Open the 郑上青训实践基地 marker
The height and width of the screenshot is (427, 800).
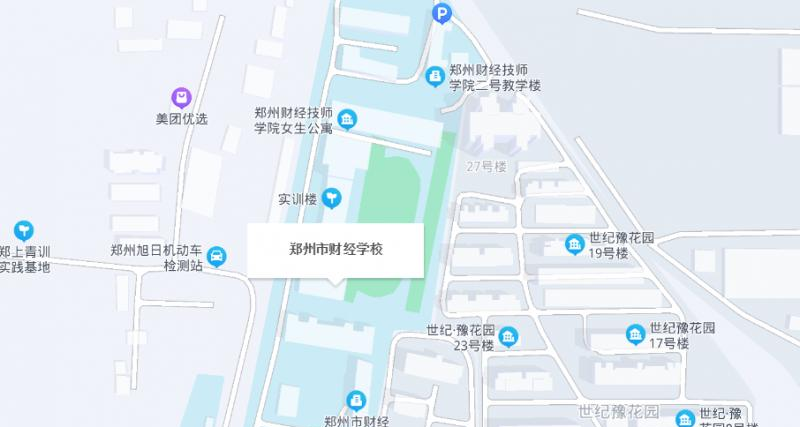coord(23,231)
